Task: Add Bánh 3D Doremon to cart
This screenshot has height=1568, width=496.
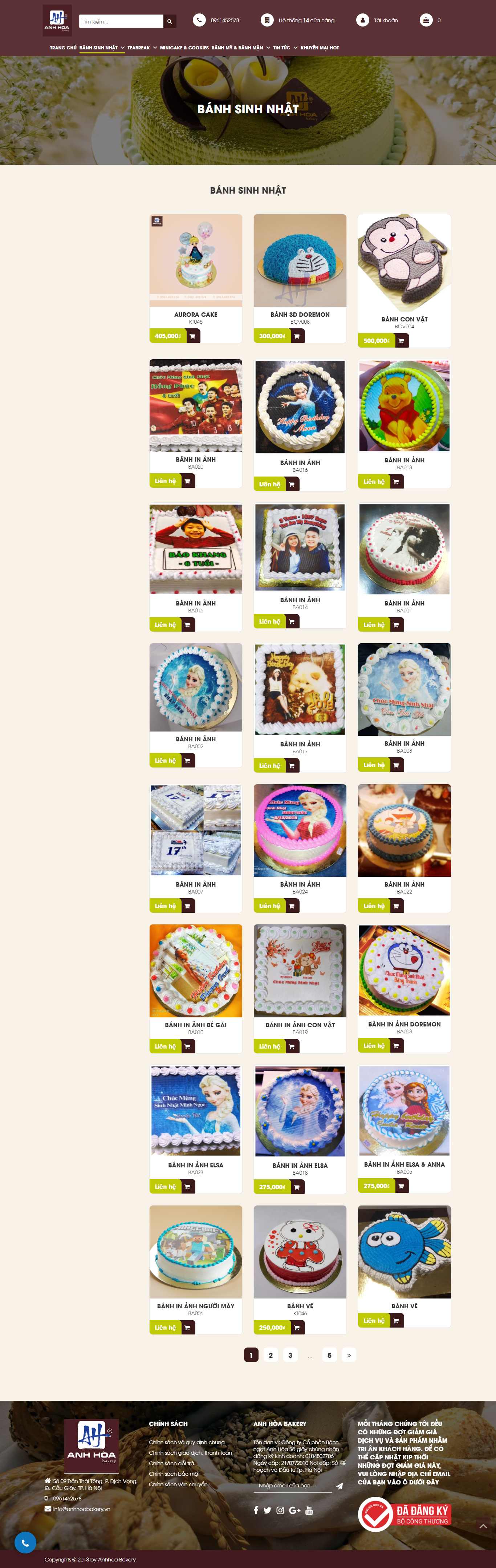Action: tap(296, 336)
